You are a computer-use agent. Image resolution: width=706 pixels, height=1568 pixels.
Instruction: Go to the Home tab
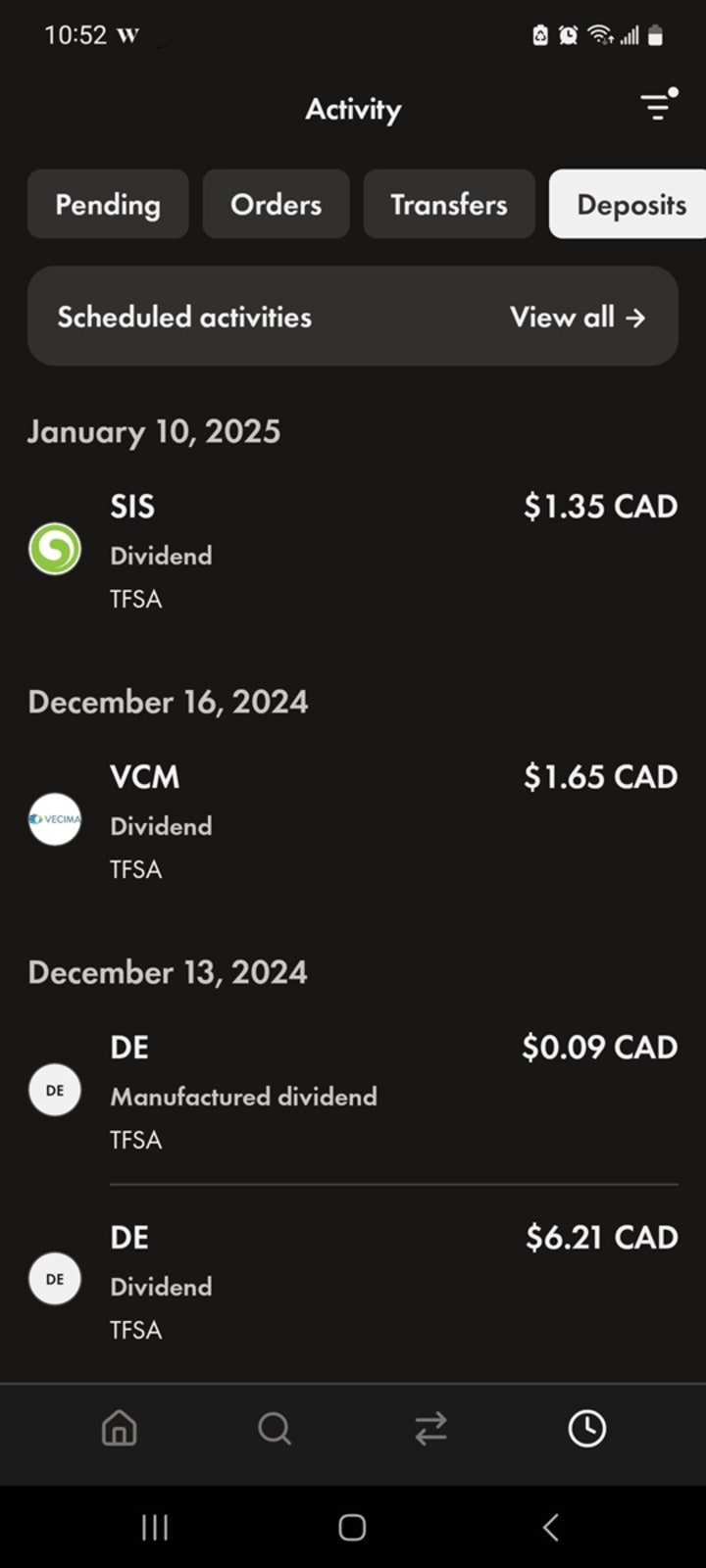click(120, 1428)
